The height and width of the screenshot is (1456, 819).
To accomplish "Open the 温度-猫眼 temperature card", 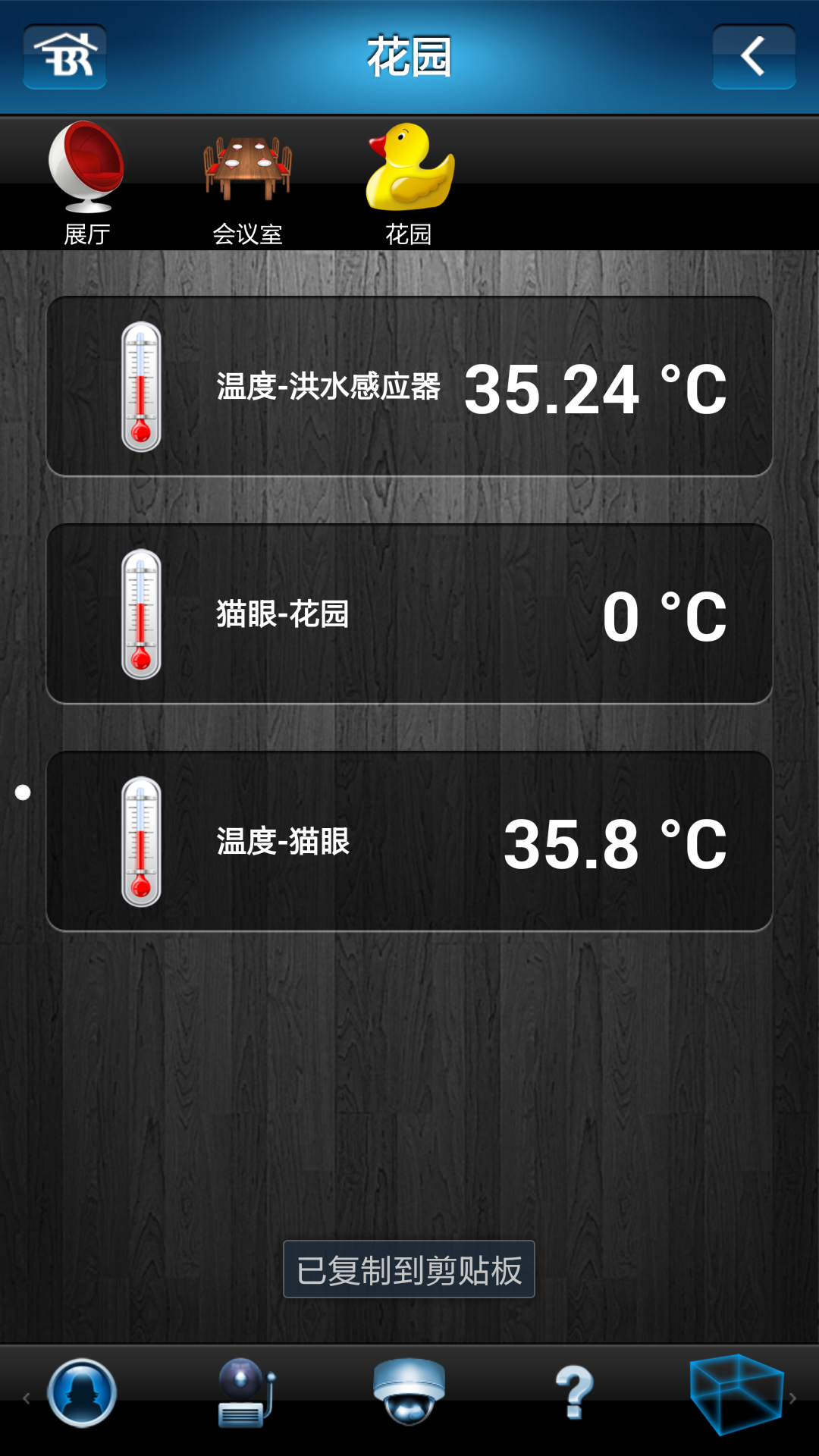I will (409, 842).
